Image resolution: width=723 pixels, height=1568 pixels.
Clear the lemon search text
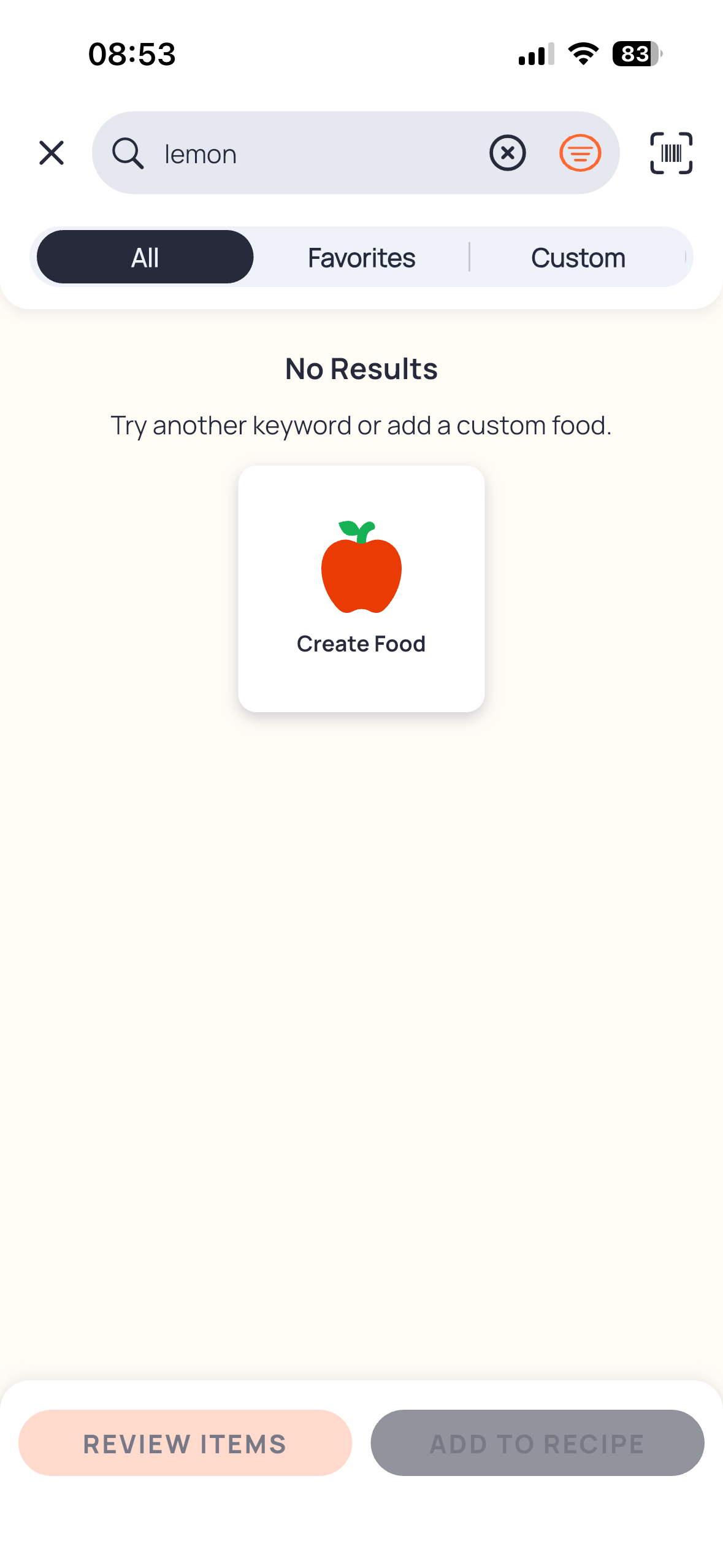507,153
